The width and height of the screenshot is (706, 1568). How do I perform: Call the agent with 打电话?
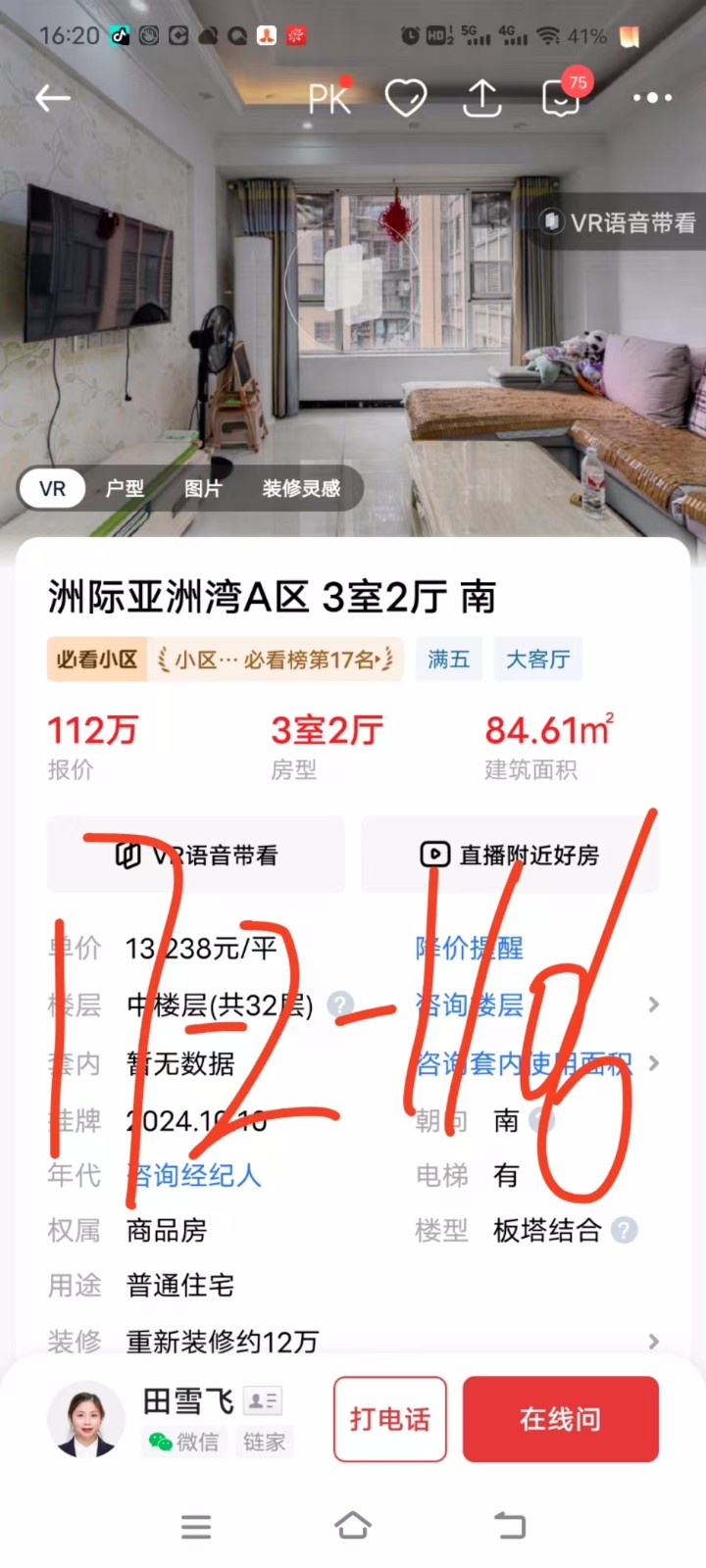[x=390, y=1418]
